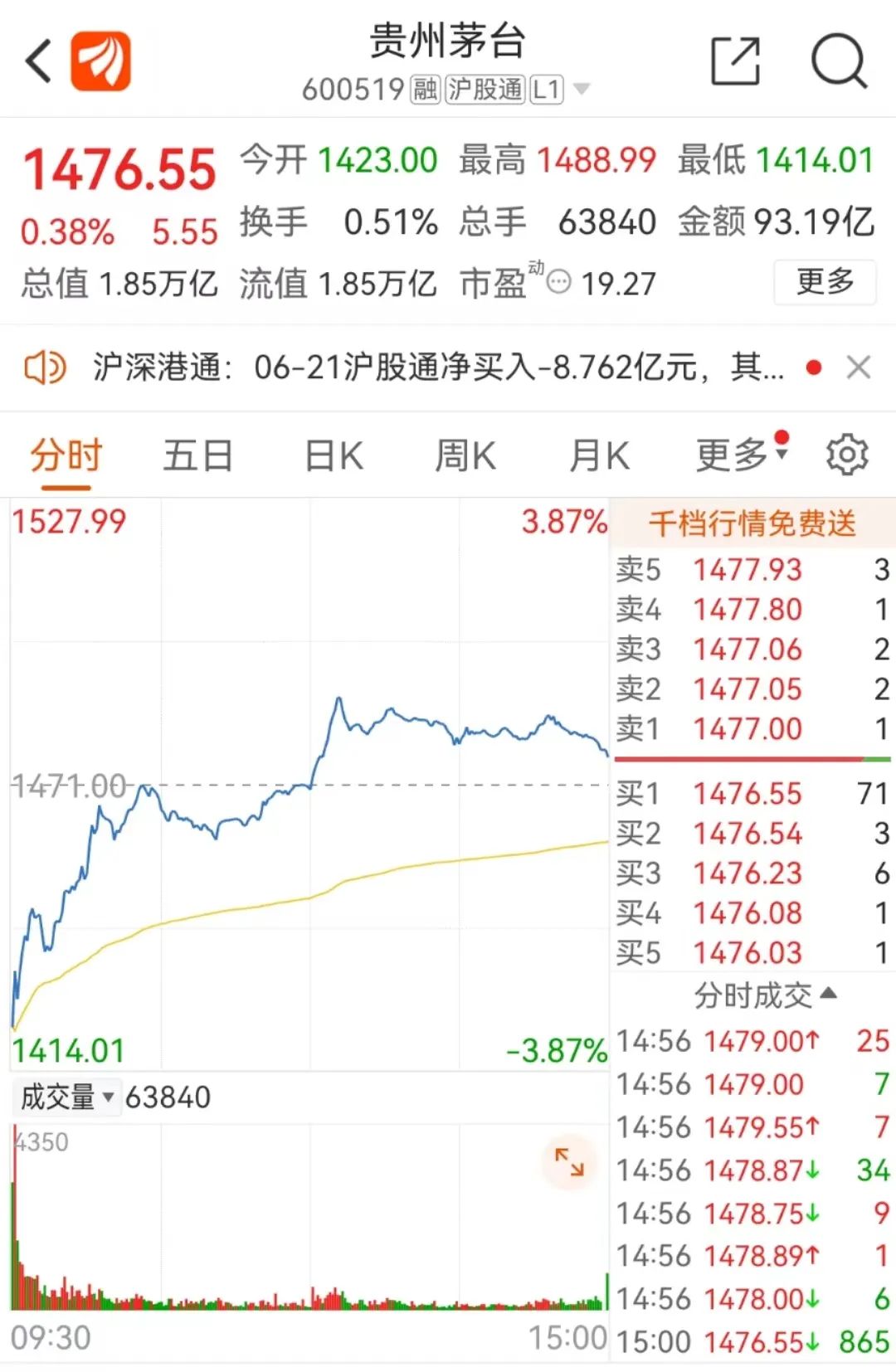Open 更多 chart options menu
The height and width of the screenshot is (1372, 896).
click(x=737, y=455)
